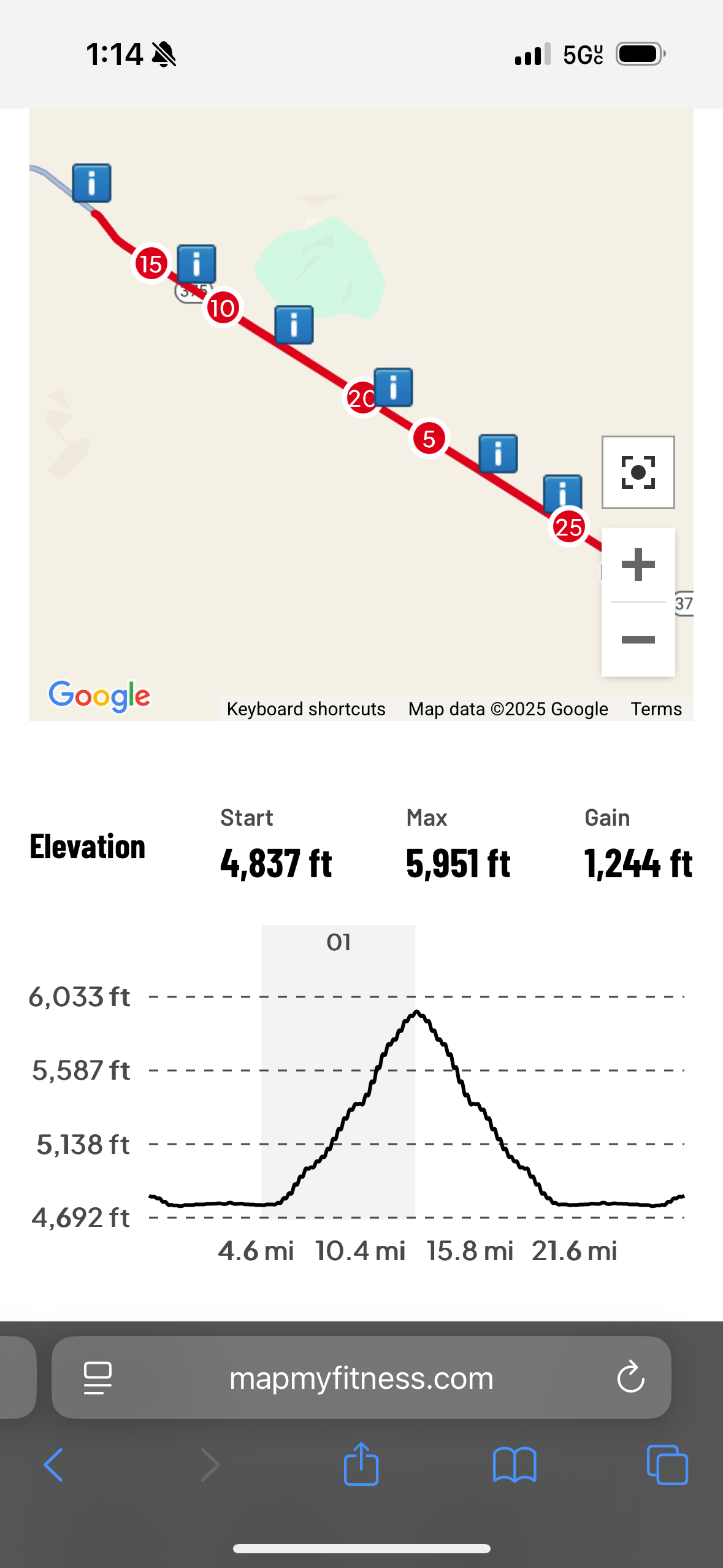Select the mile 5 marker
This screenshot has height=1568, width=723.
coord(429,439)
